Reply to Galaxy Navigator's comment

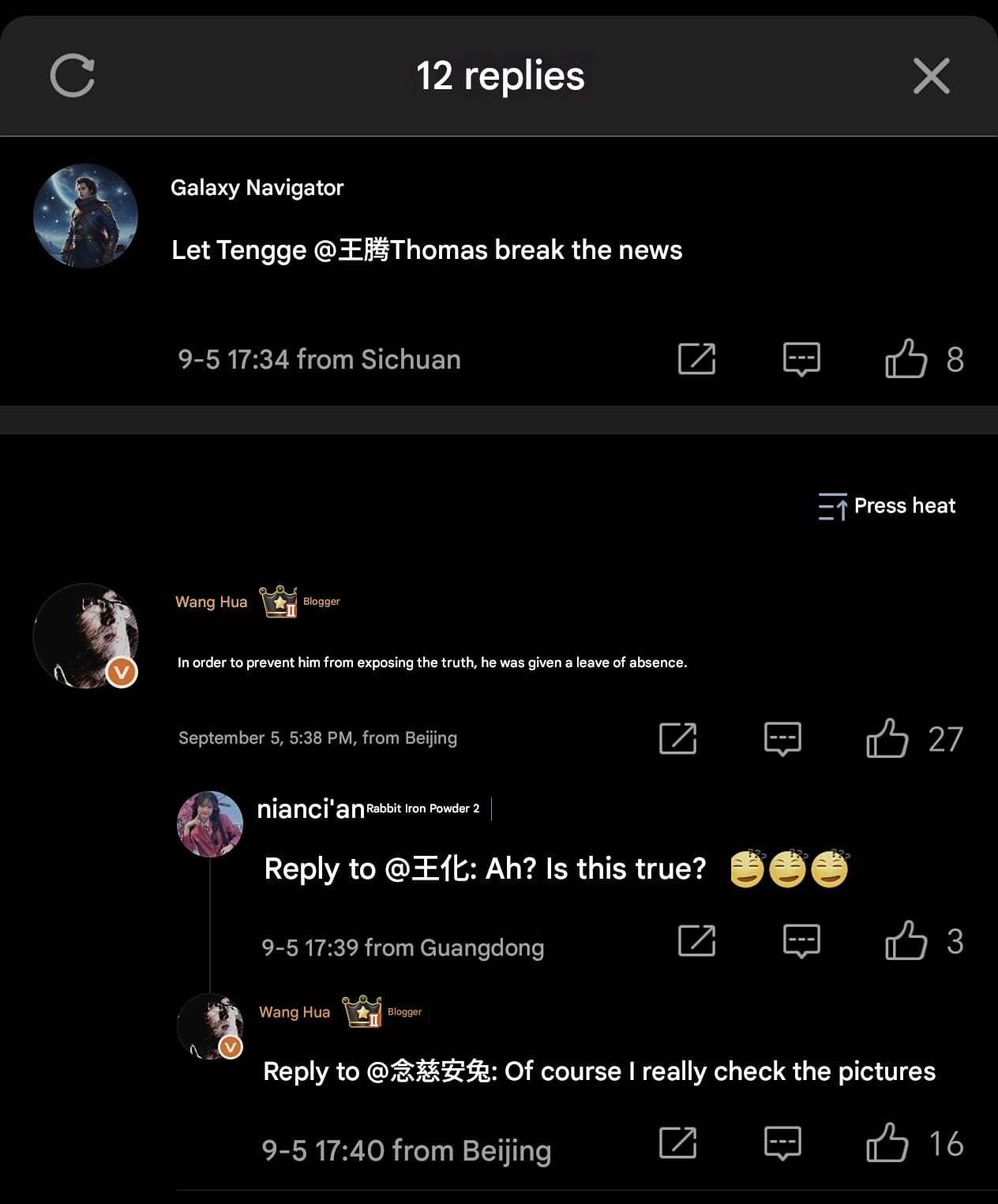point(801,359)
